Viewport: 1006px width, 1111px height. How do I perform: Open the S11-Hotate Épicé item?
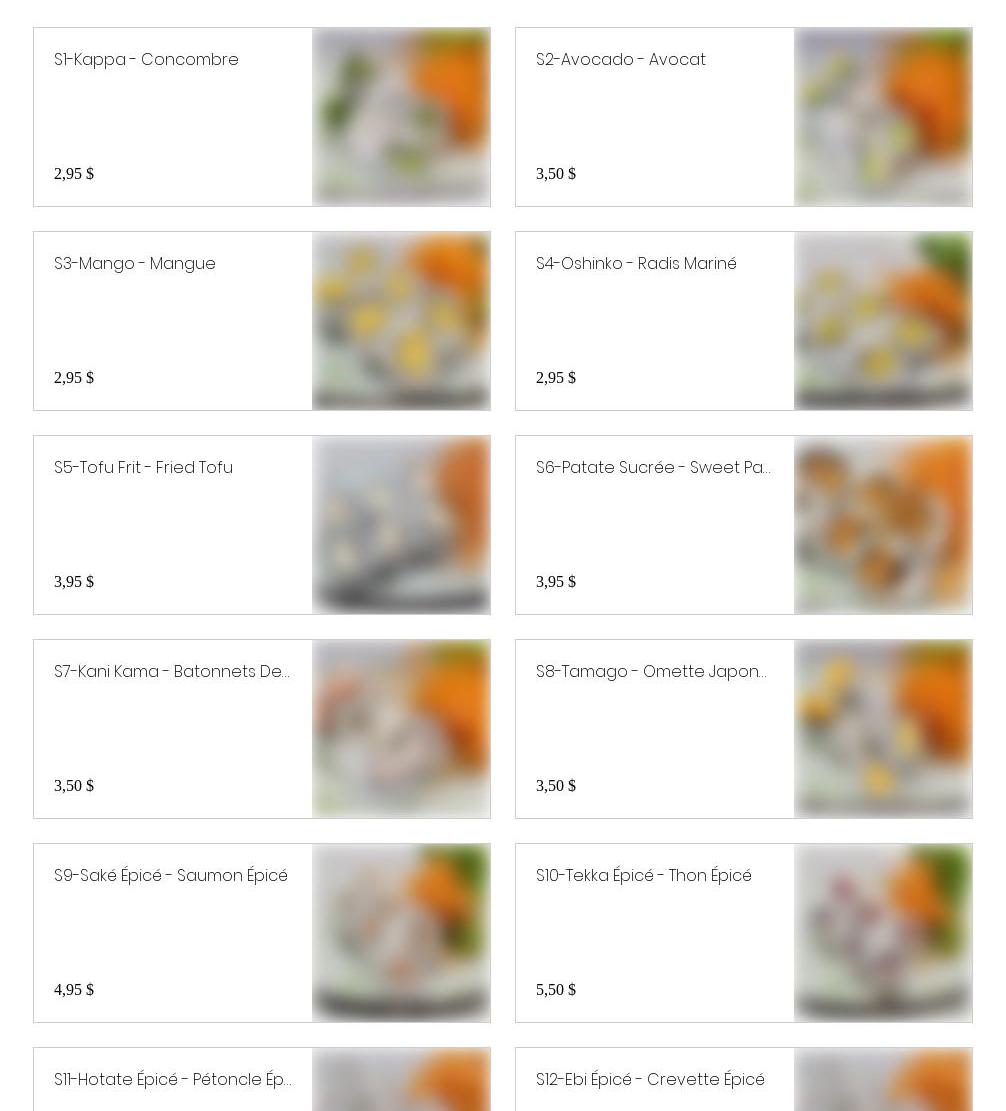click(173, 1080)
